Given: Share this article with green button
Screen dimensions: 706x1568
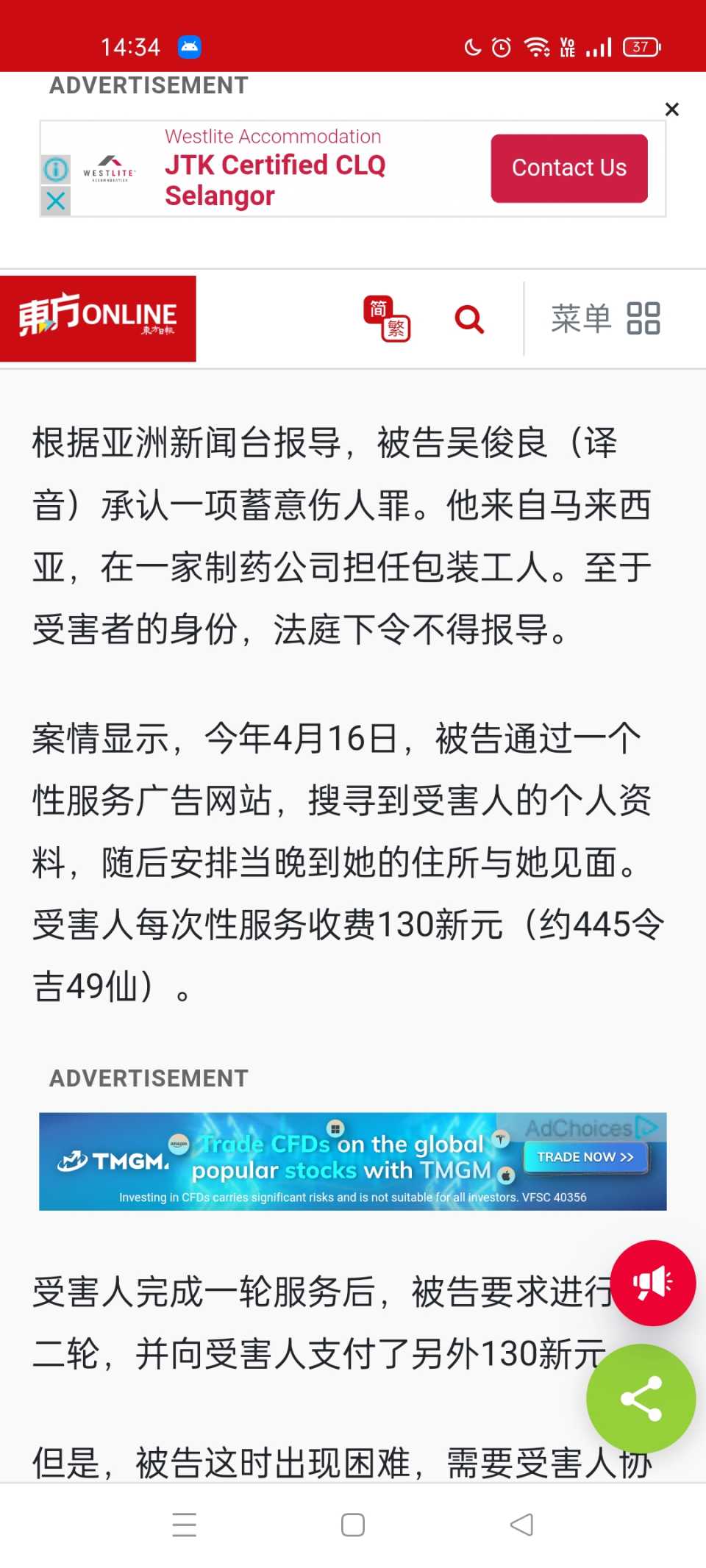Looking at the screenshot, I should pos(641,1398).
